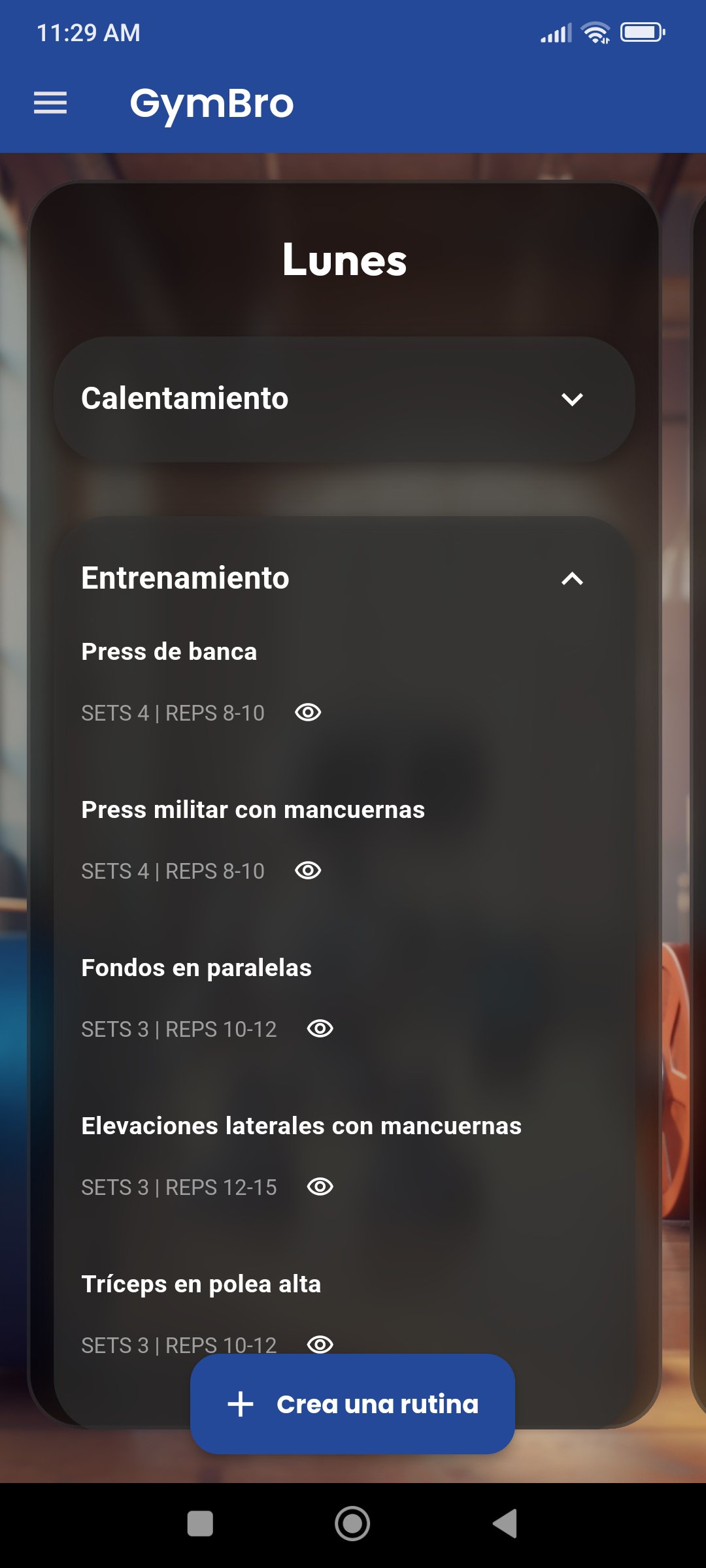View details of Press de banca
This screenshot has height=1568, width=706.
[x=309, y=712]
